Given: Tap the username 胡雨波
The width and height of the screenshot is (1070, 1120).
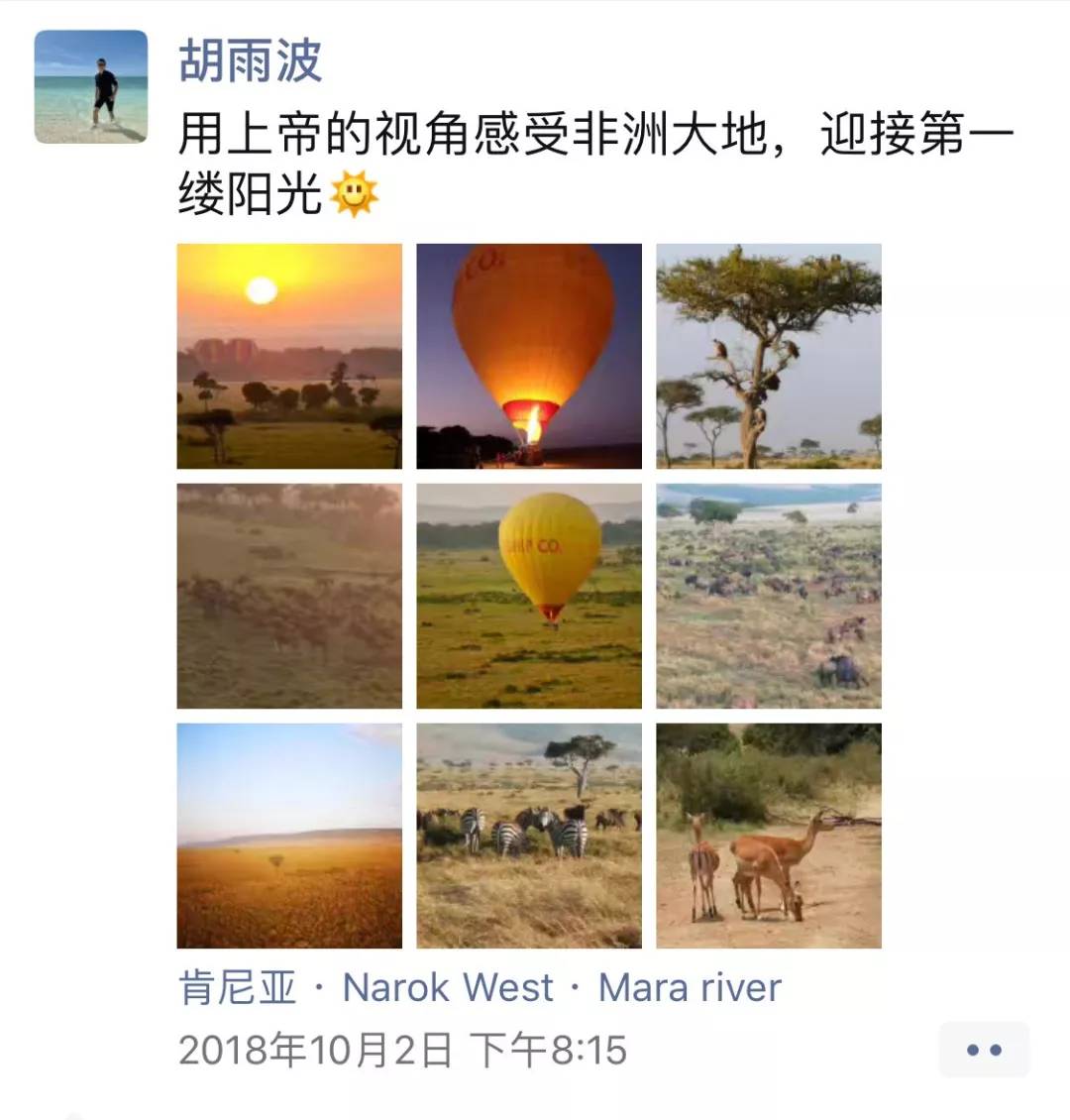Looking at the screenshot, I should click(x=250, y=61).
